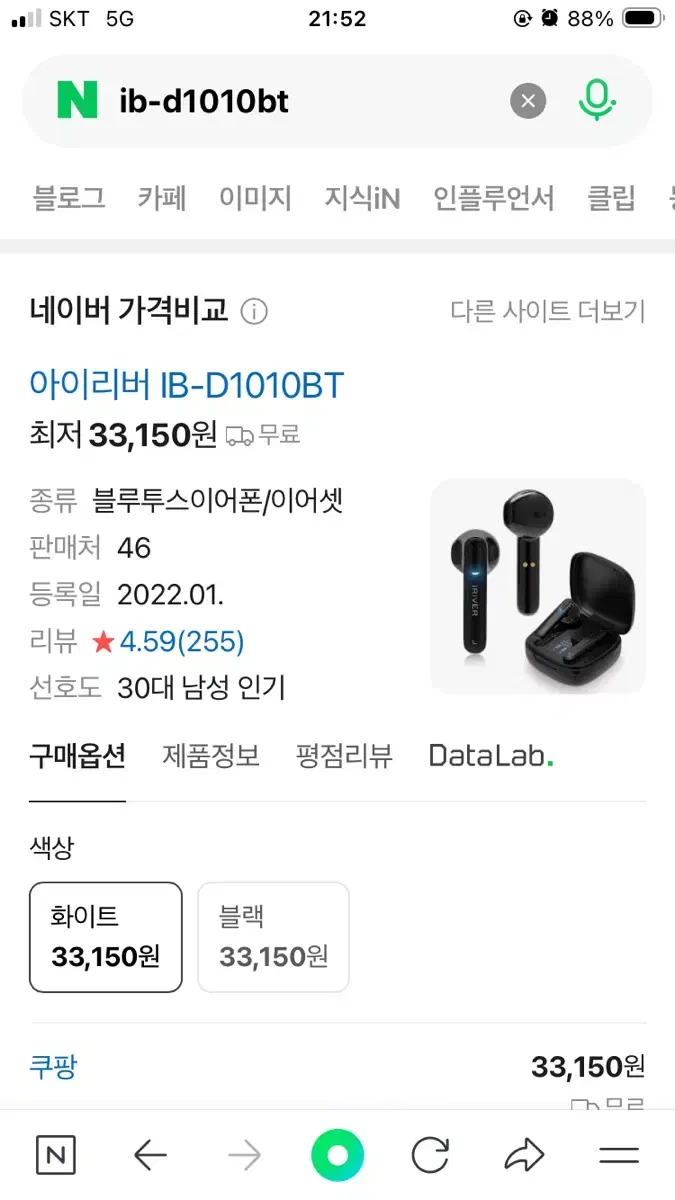This screenshot has width=675, height=1200.
Task: Switch to the 인플루언서 tab
Action: 494,198
